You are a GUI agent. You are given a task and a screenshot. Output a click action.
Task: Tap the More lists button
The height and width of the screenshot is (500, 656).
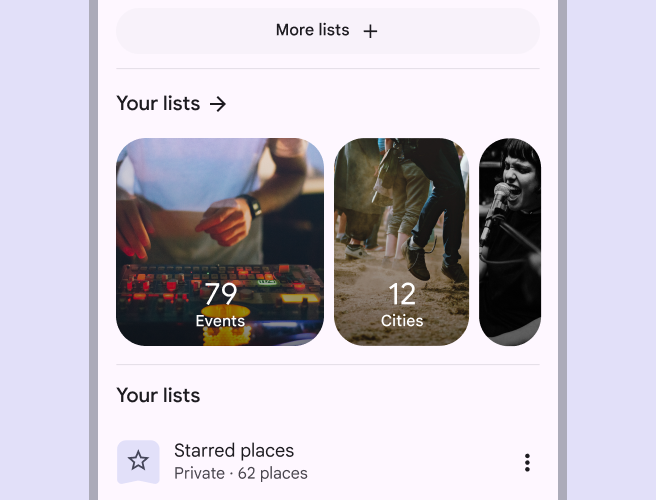point(327,31)
